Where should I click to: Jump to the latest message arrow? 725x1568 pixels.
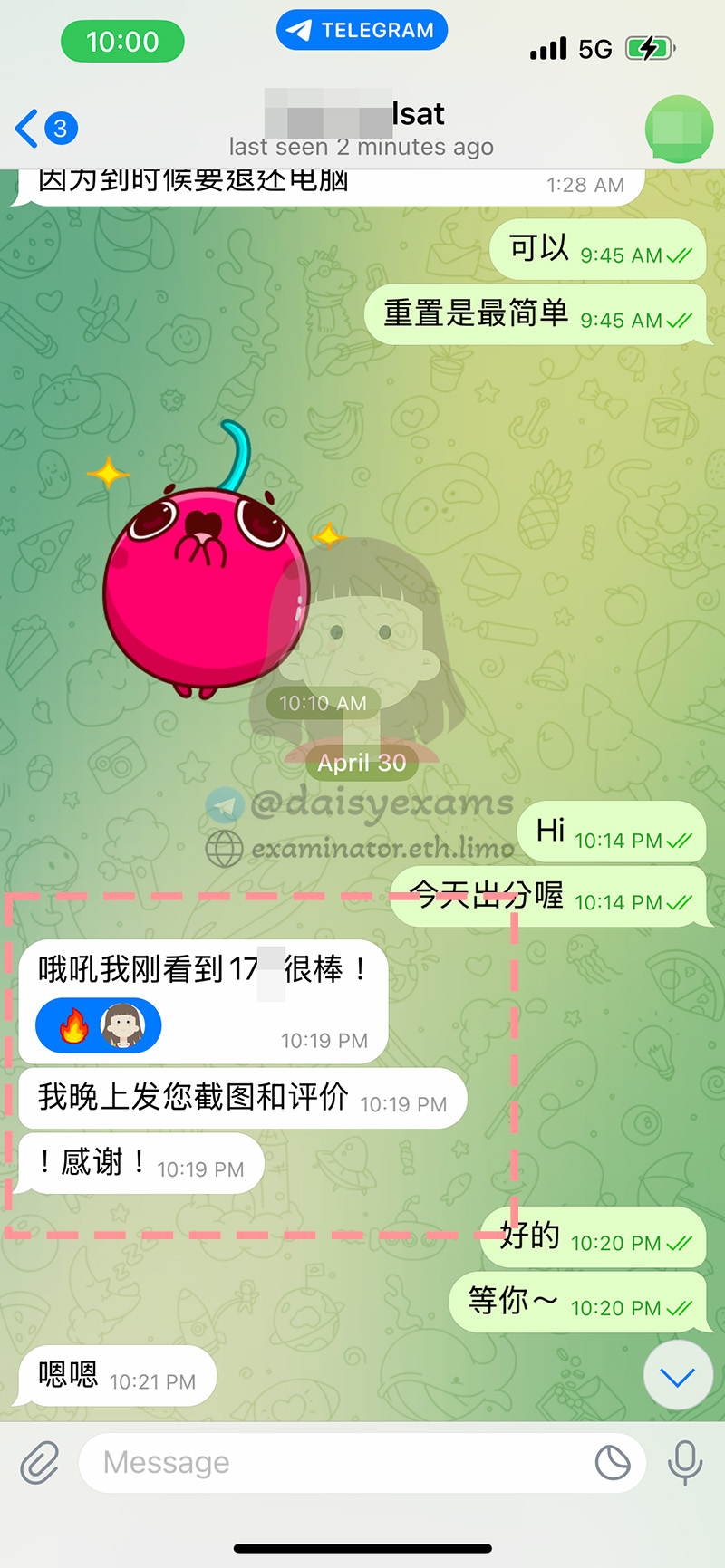click(678, 1375)
